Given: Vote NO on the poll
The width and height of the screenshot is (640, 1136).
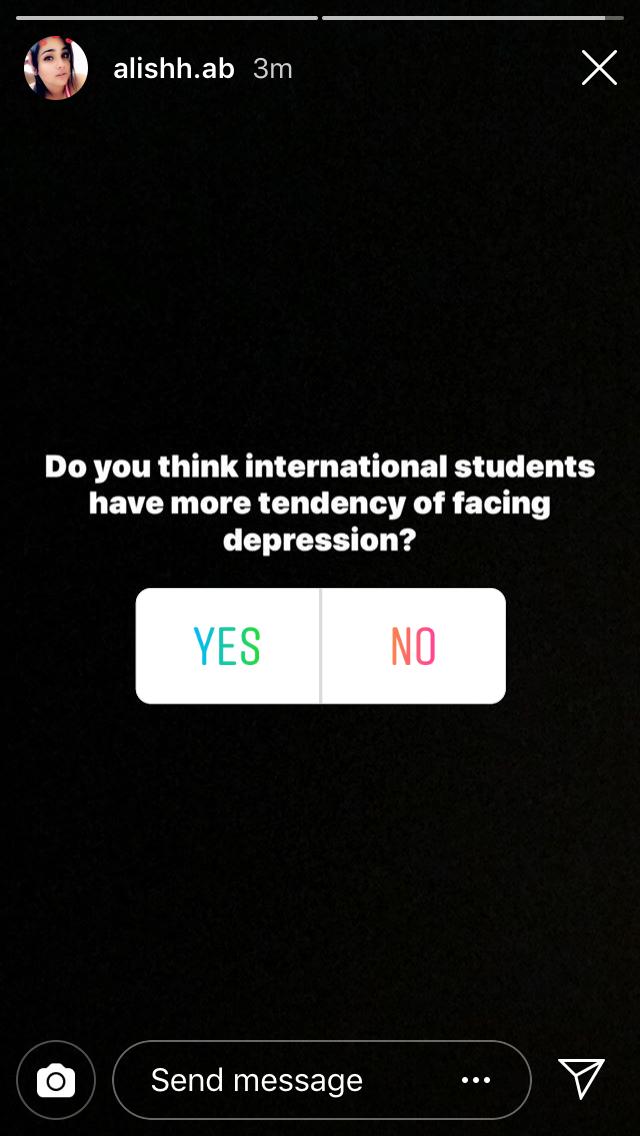Looking at the screenshot, I should click(413, 646).
